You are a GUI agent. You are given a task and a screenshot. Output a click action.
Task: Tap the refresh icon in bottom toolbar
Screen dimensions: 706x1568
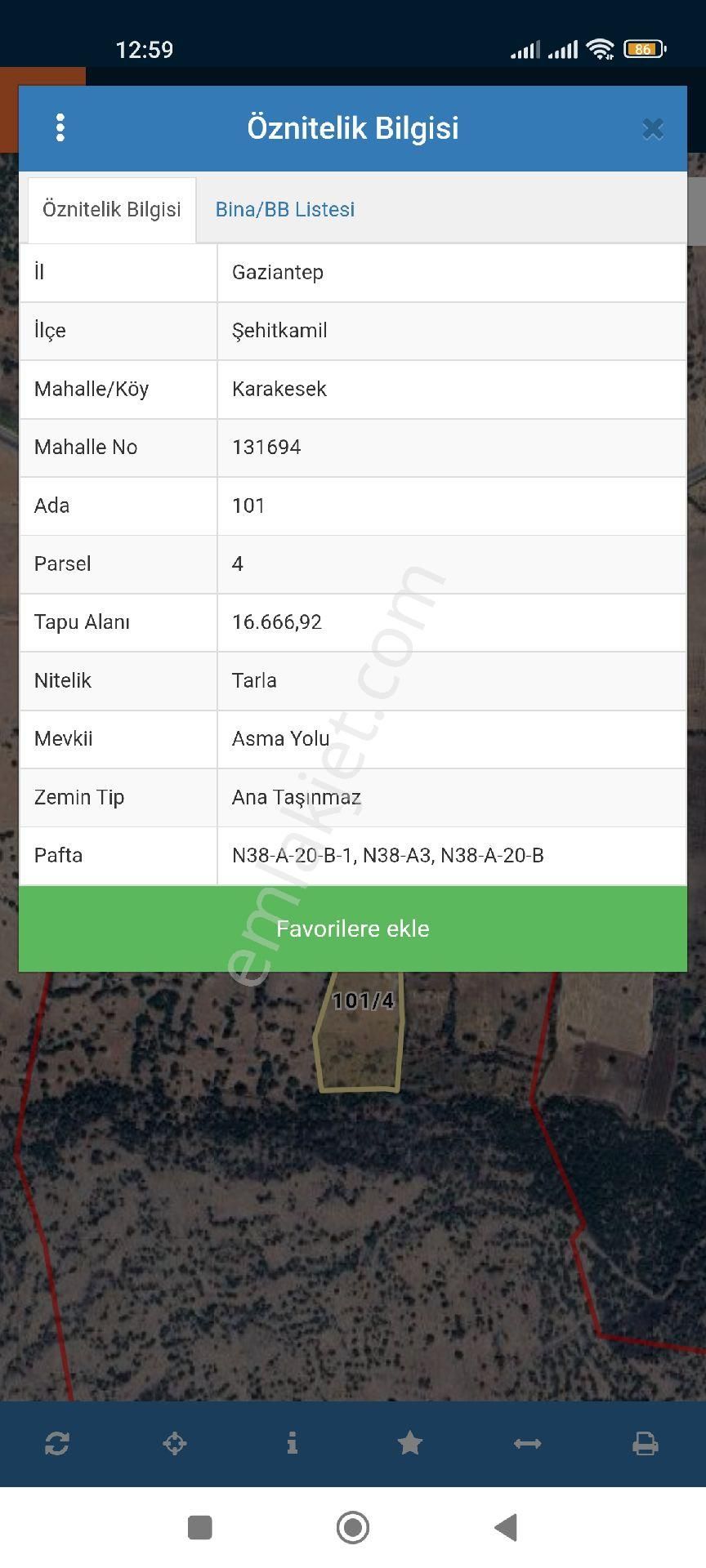coord(57,1444)
